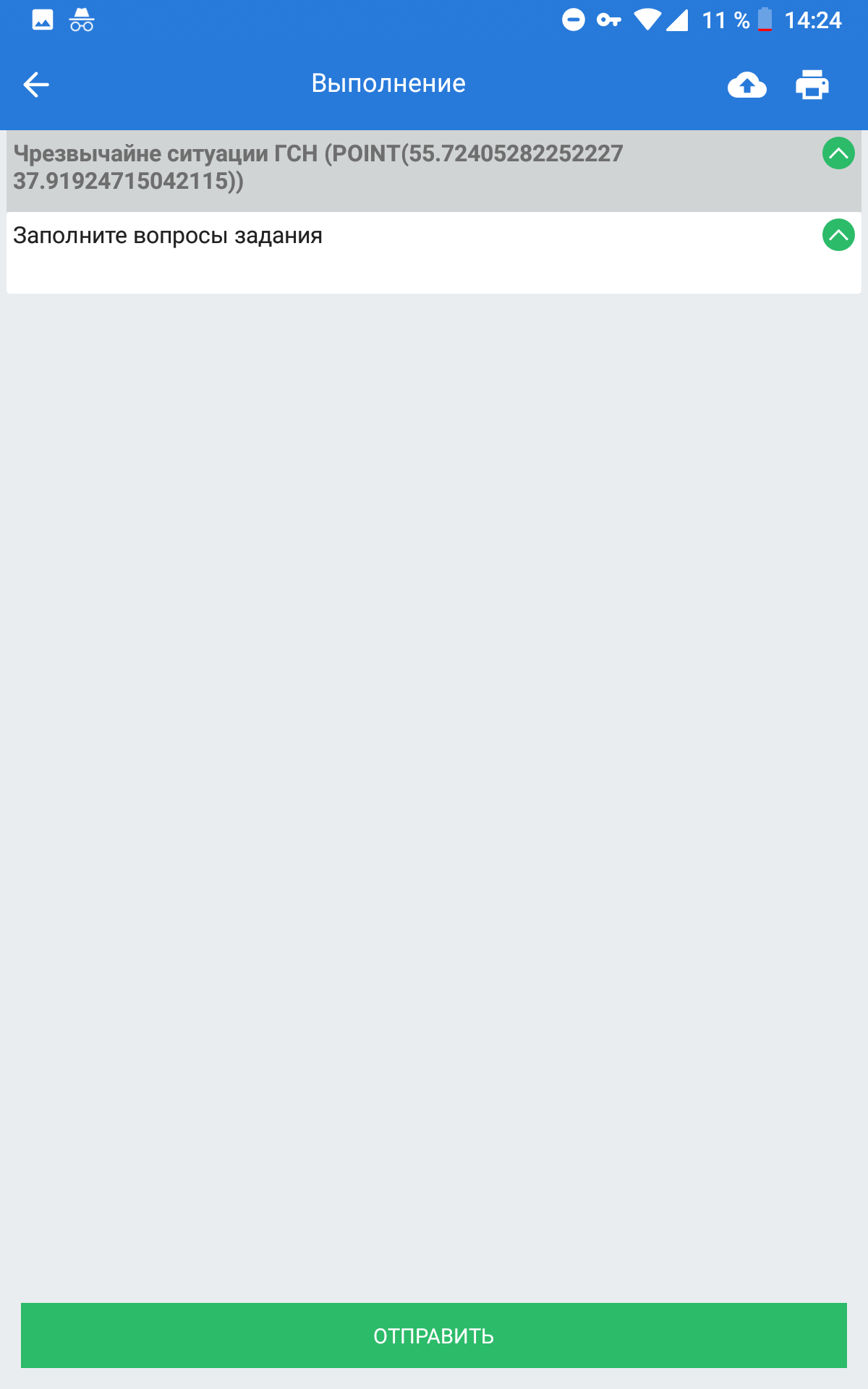Collapse the Чрезвычайне ситуации ГСН section
Screen dimensions: 868x1389
tap(838, 153)
